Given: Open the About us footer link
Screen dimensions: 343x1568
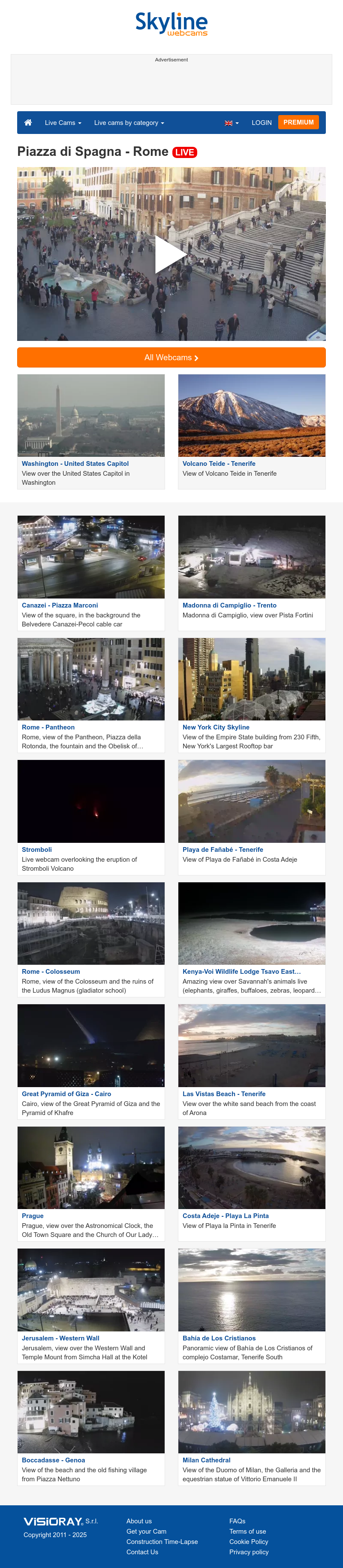Looking at the screenshot, I should pyautogui.click(x=139, y=1520).
